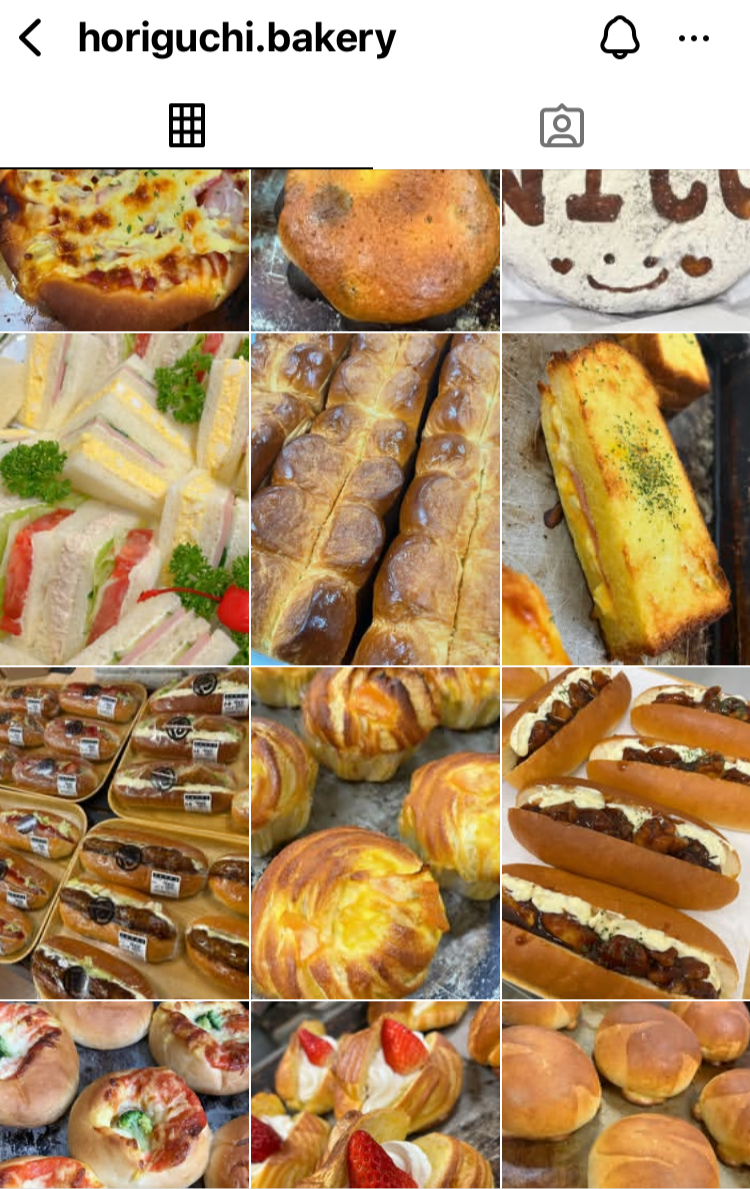750x1189 pixels.
Task: Open the cheesy pizza bread post
Action: pos(124,250)
